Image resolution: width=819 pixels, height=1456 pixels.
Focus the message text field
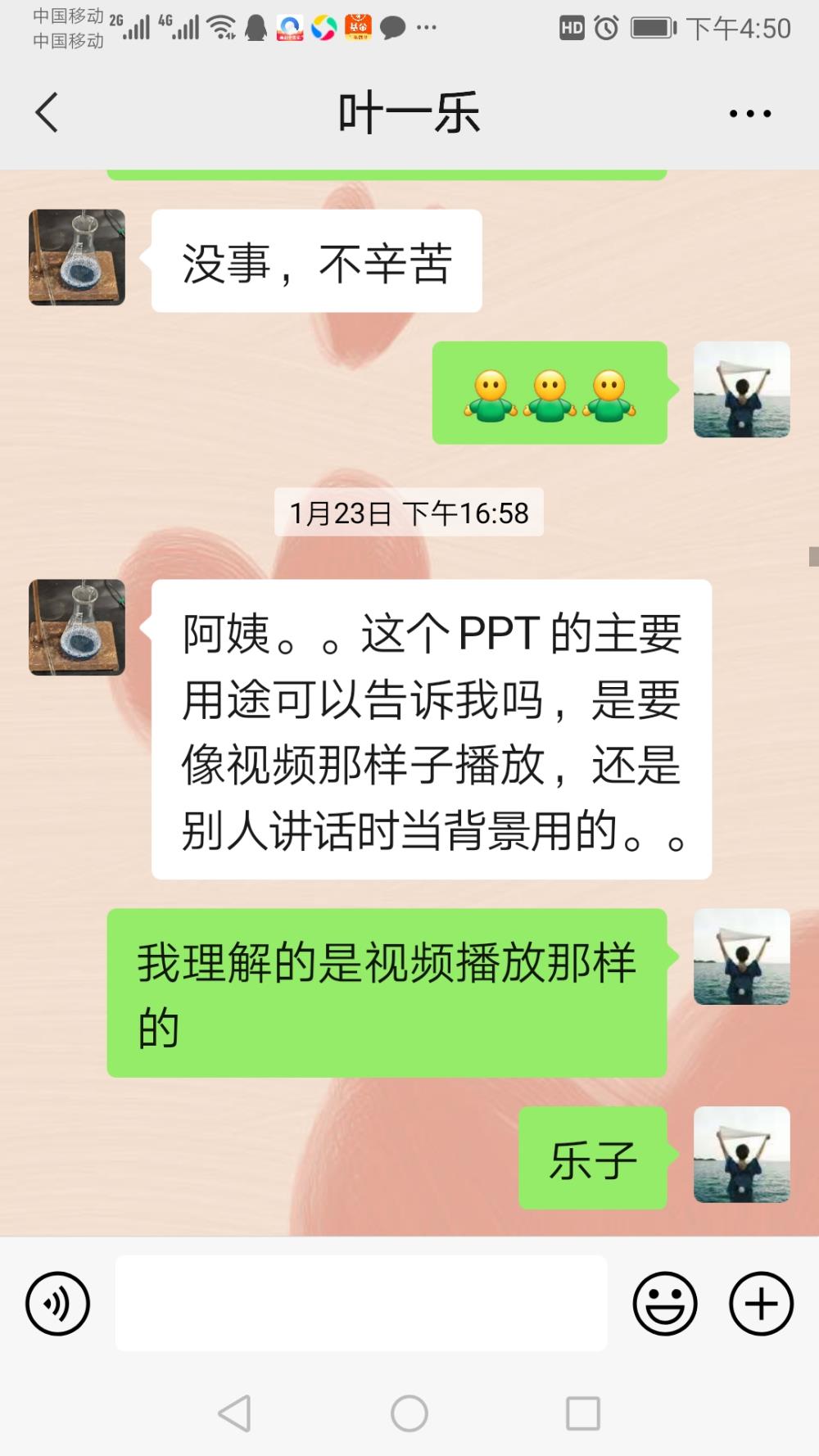(x=361, y=1303)
